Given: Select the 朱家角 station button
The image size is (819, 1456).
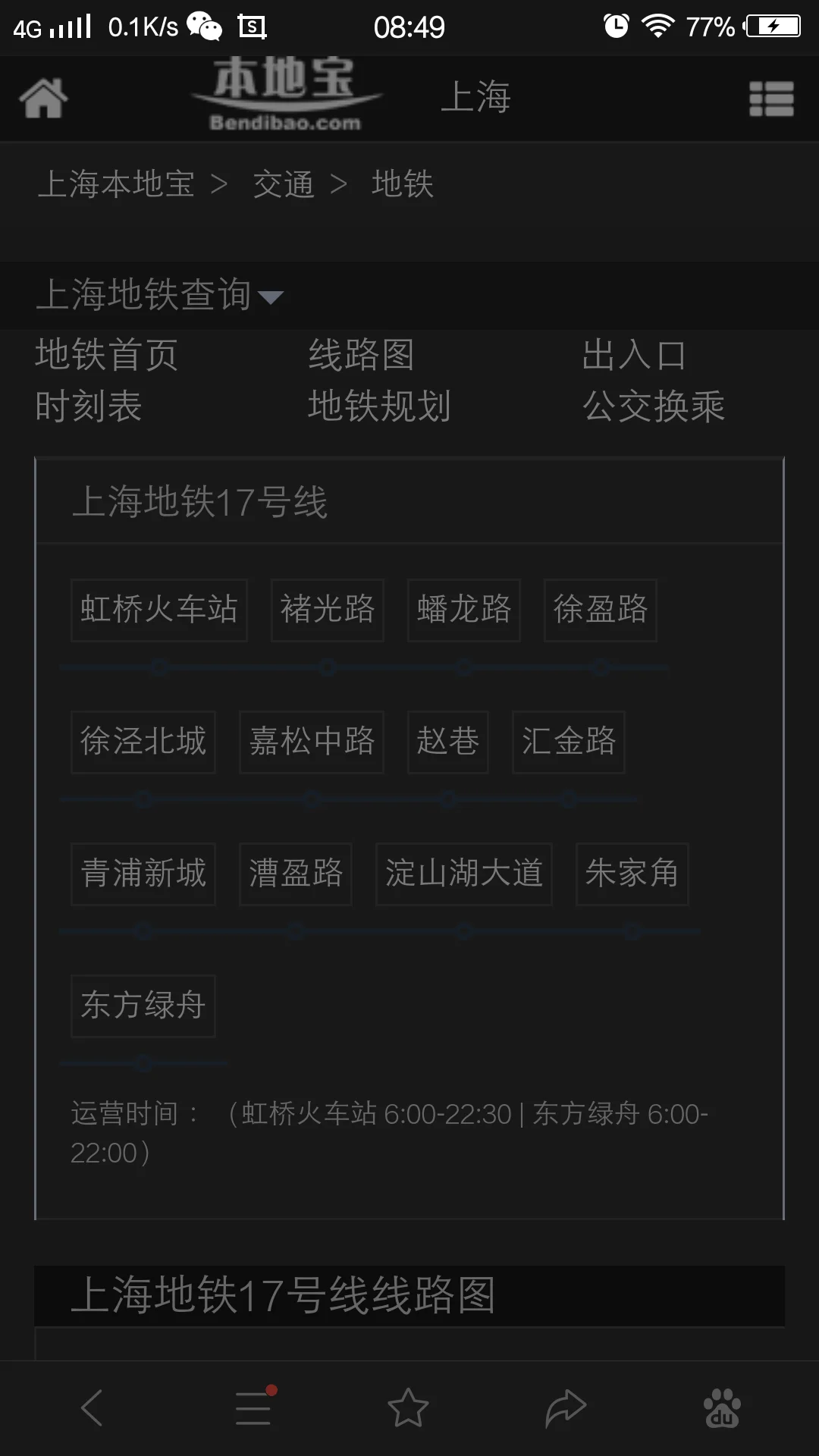Looking at the screenshot, I should (x=632, y=874).
